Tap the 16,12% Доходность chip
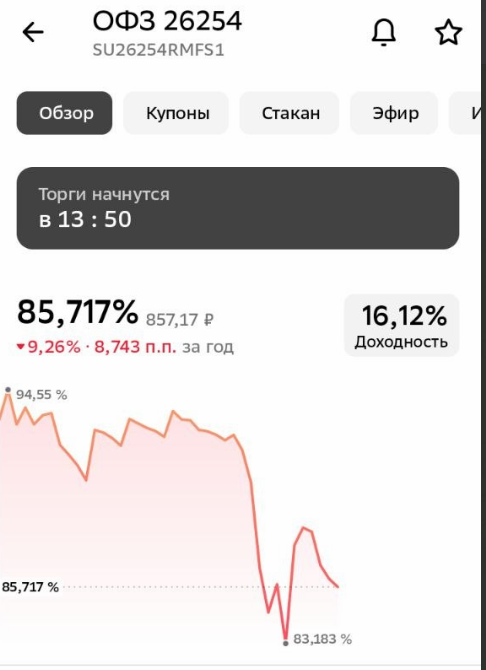Image resolution: width=486 pixels, height=670 pixels. 402,325
